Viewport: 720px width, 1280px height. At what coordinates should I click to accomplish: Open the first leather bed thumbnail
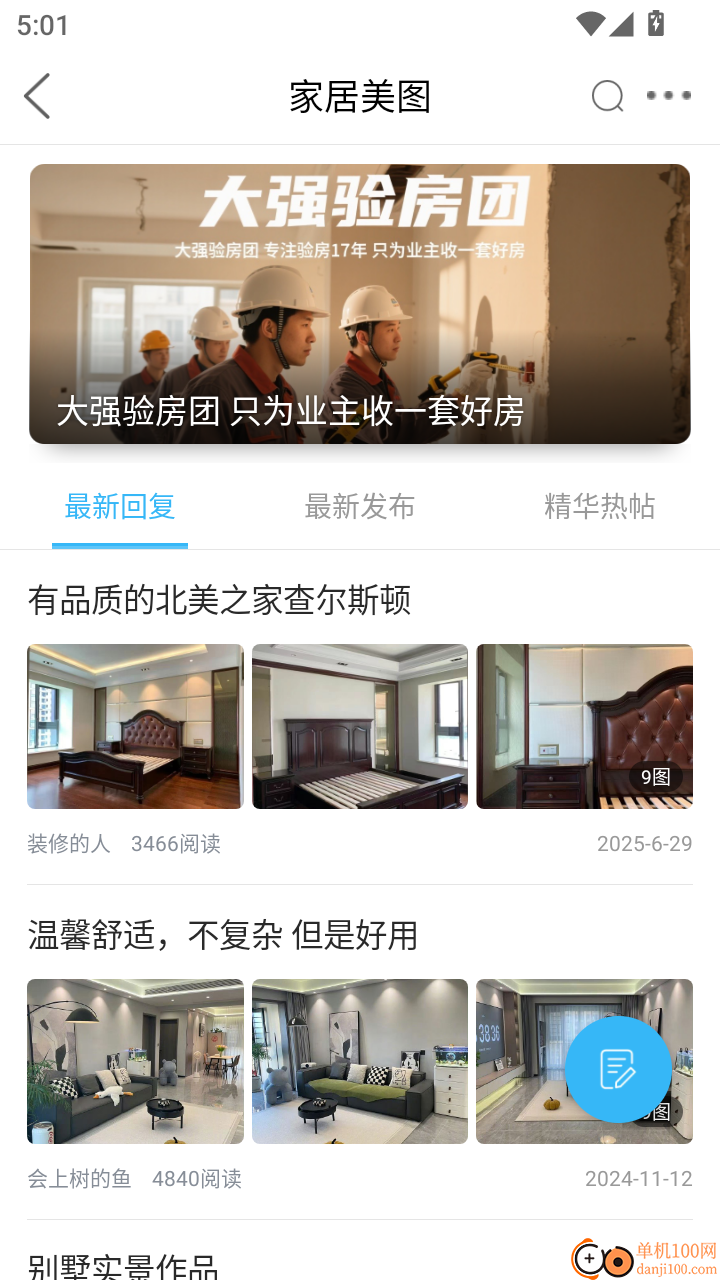tap(135, 726)
